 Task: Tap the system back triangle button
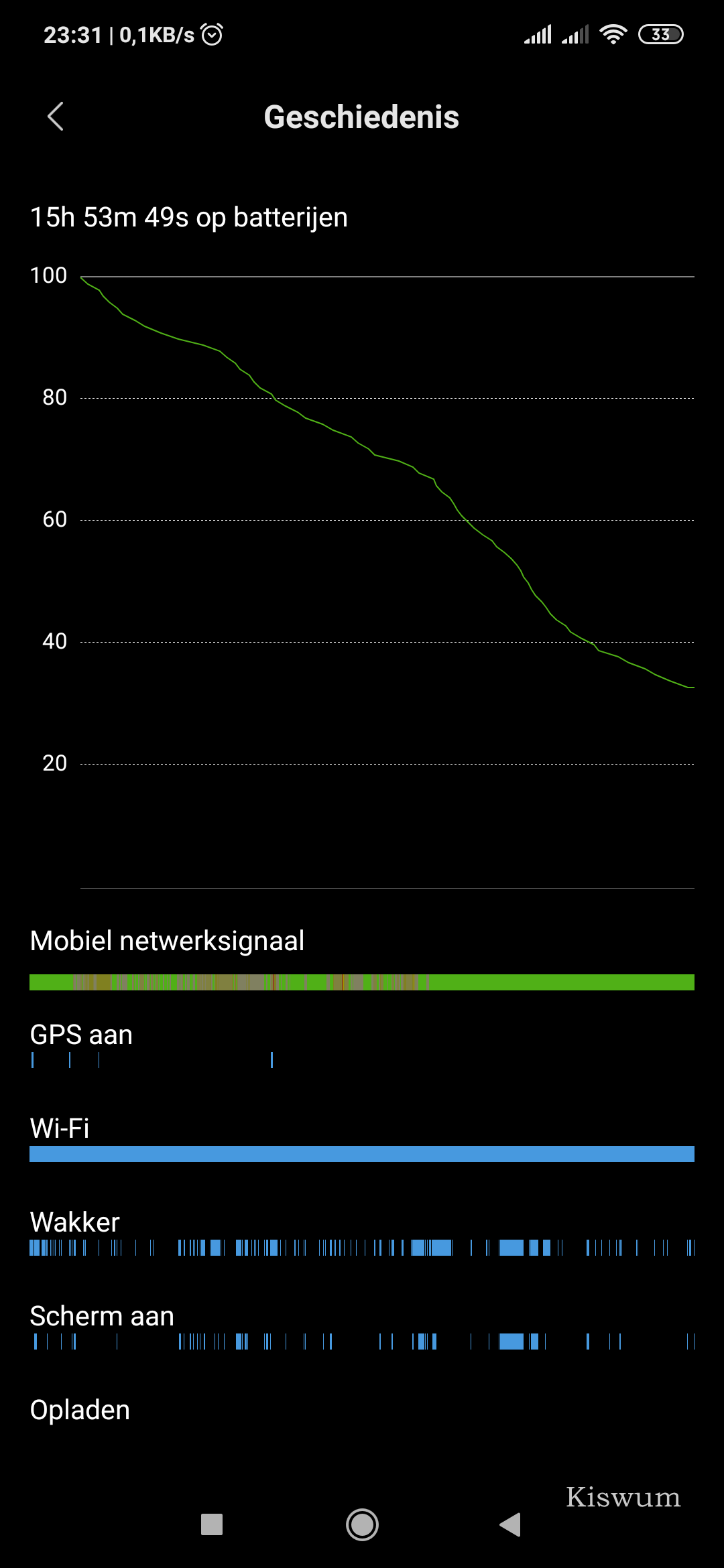511,1524
